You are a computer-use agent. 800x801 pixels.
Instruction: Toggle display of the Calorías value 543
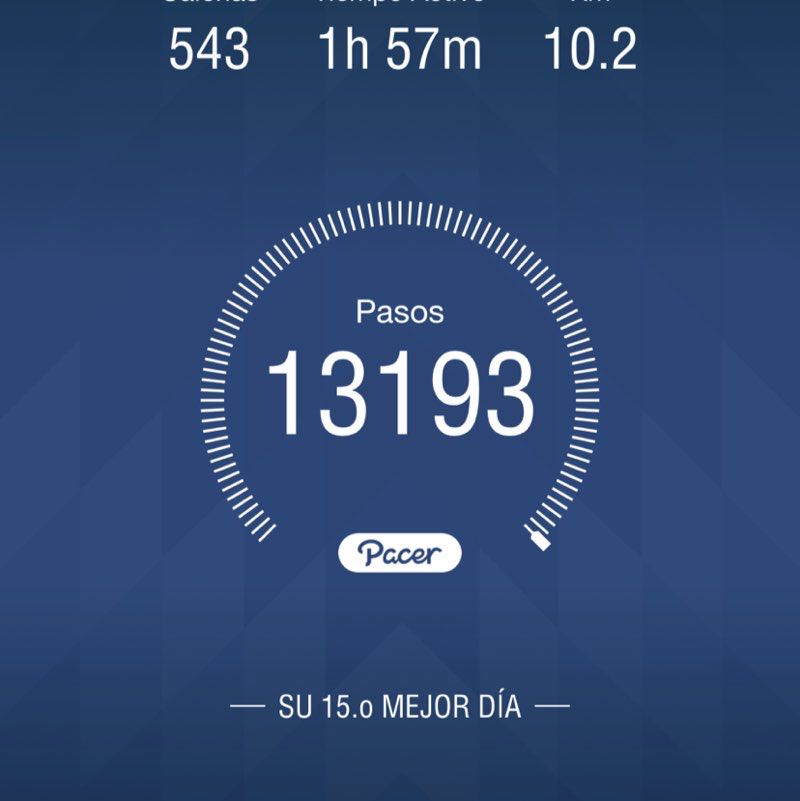pyautogui.click(x=211, y=47)
